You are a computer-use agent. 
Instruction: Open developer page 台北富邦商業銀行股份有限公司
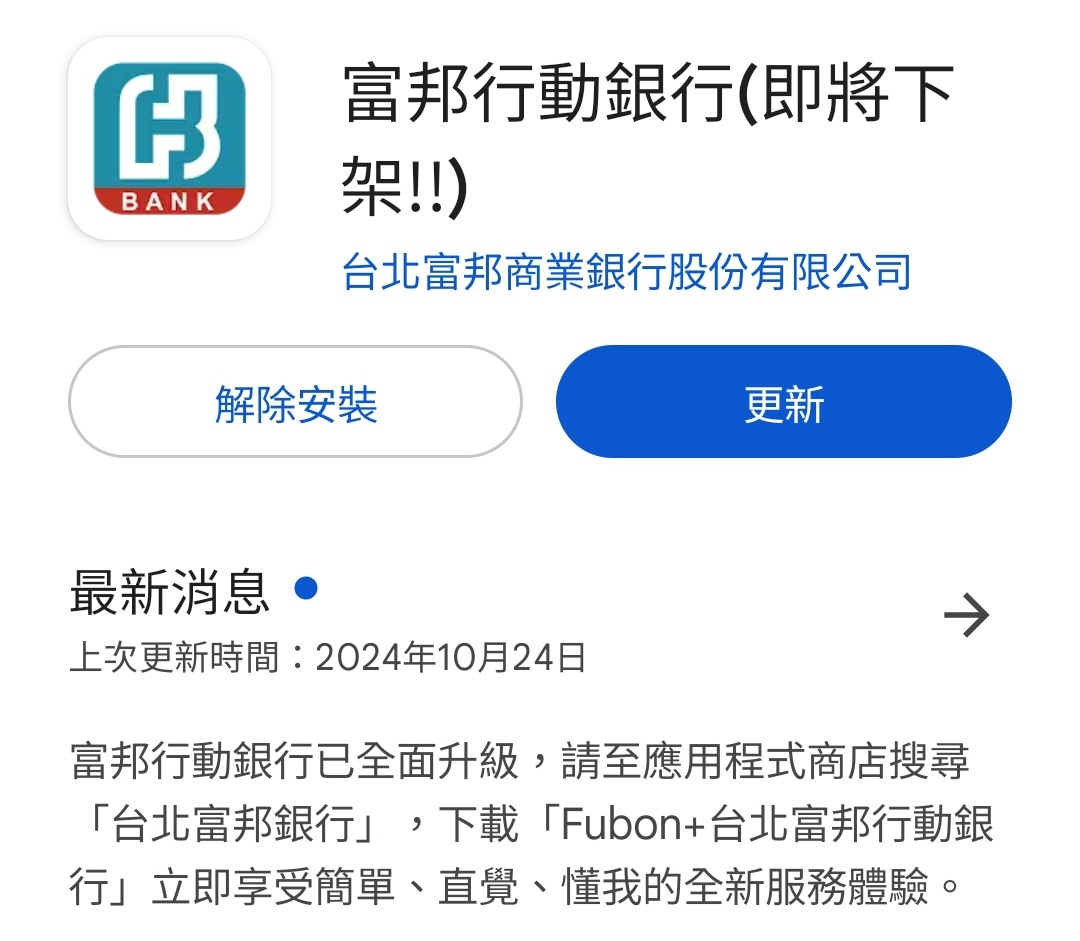click(x=626, y=272)
